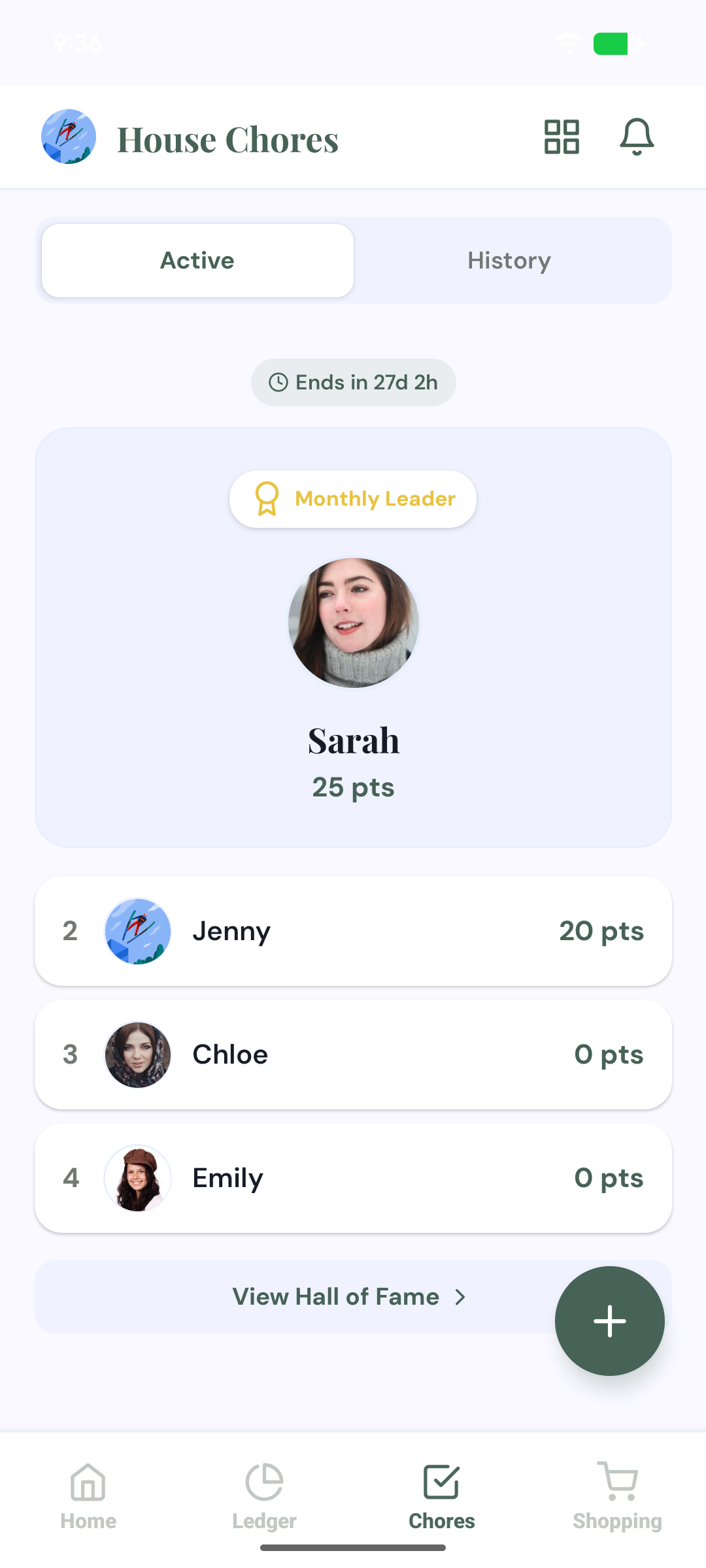Go to the Home tab
Image resolution: width=706 pixels, height=1568 pixels.
(88, 1496)
